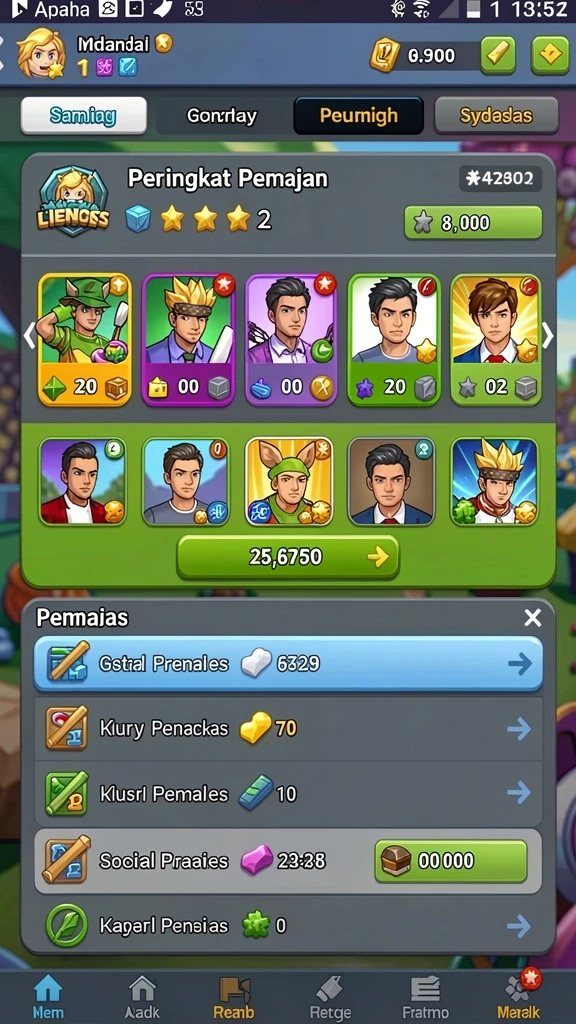Open the Reanb bottom tab
576x1024 pixels.
pos(234,997)
